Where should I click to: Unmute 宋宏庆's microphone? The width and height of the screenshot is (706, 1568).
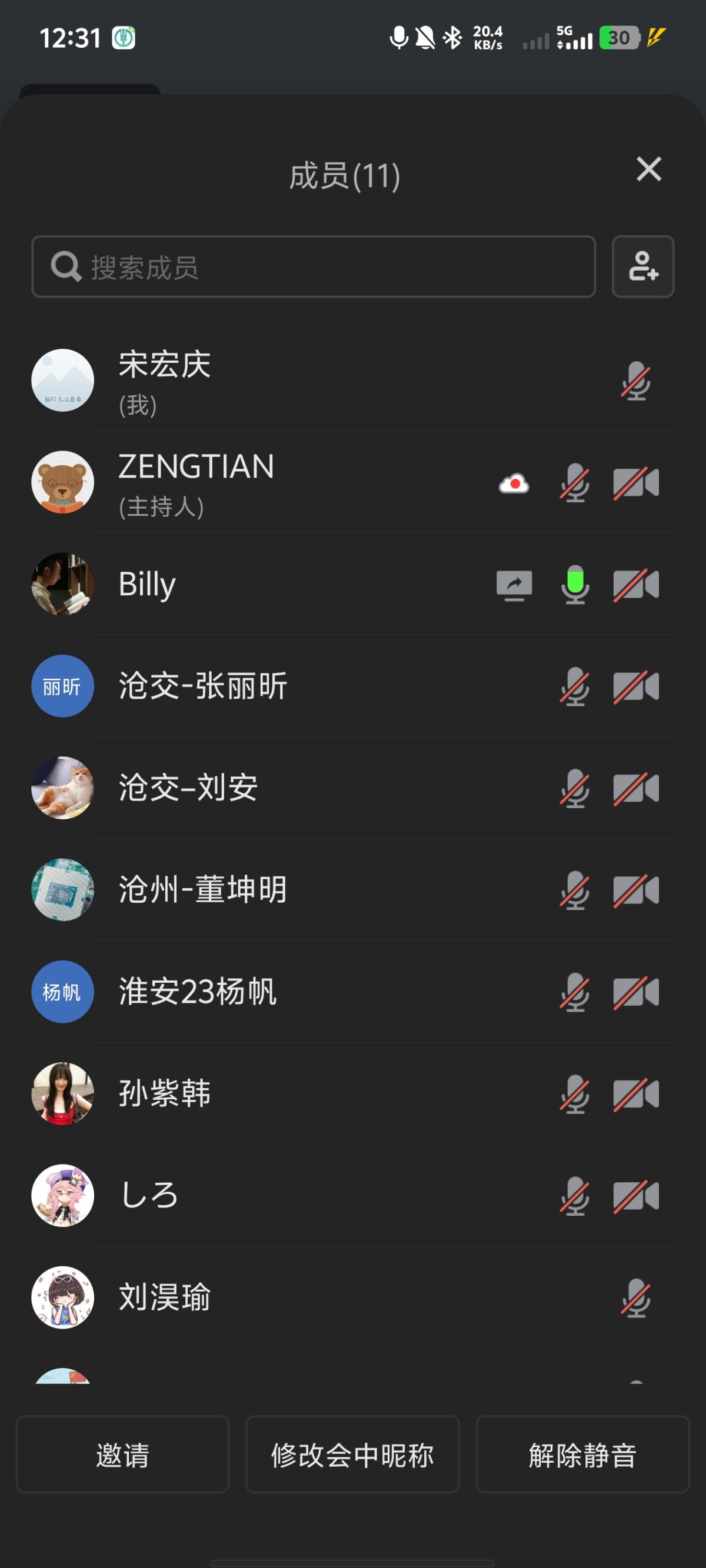[x=635, y=381]
